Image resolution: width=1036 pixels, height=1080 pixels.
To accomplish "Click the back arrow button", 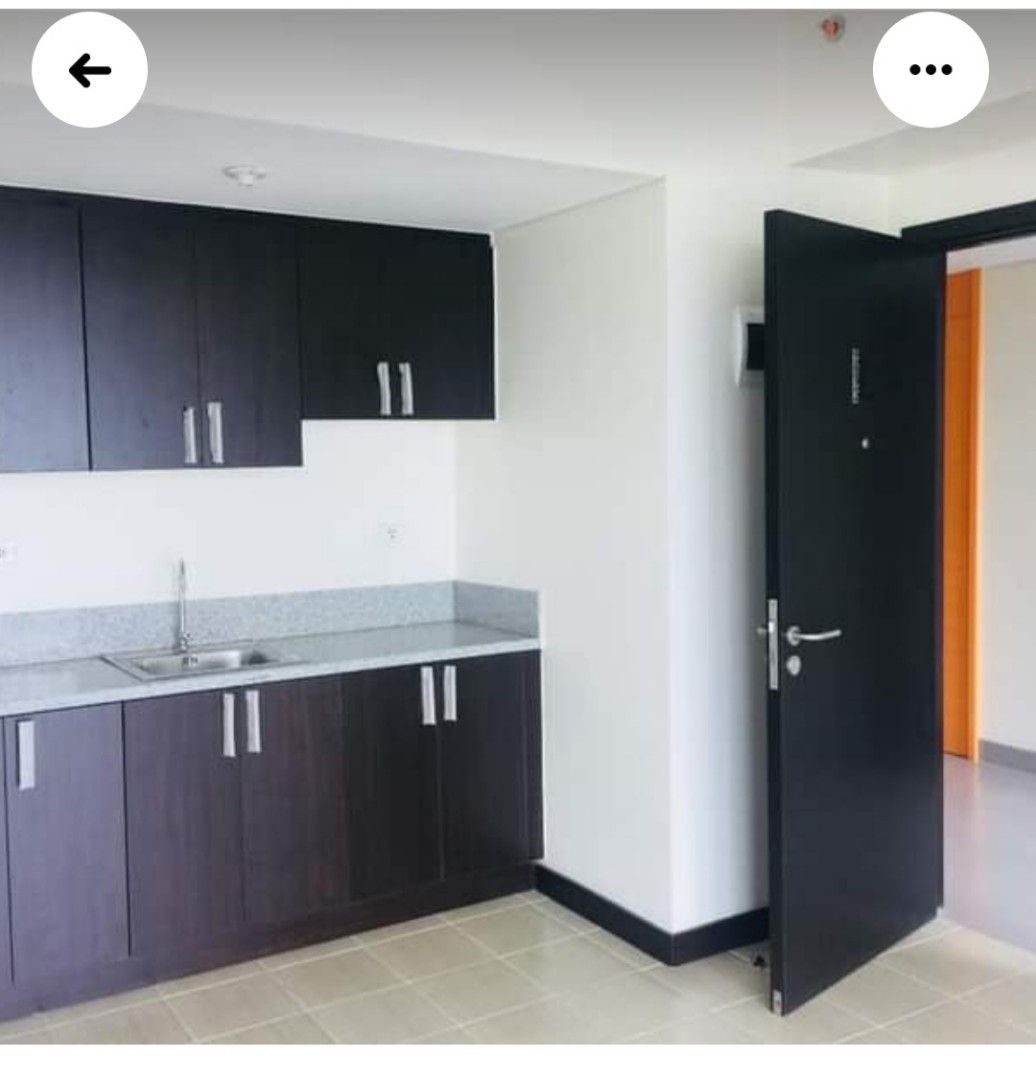I will pos(90,70).
